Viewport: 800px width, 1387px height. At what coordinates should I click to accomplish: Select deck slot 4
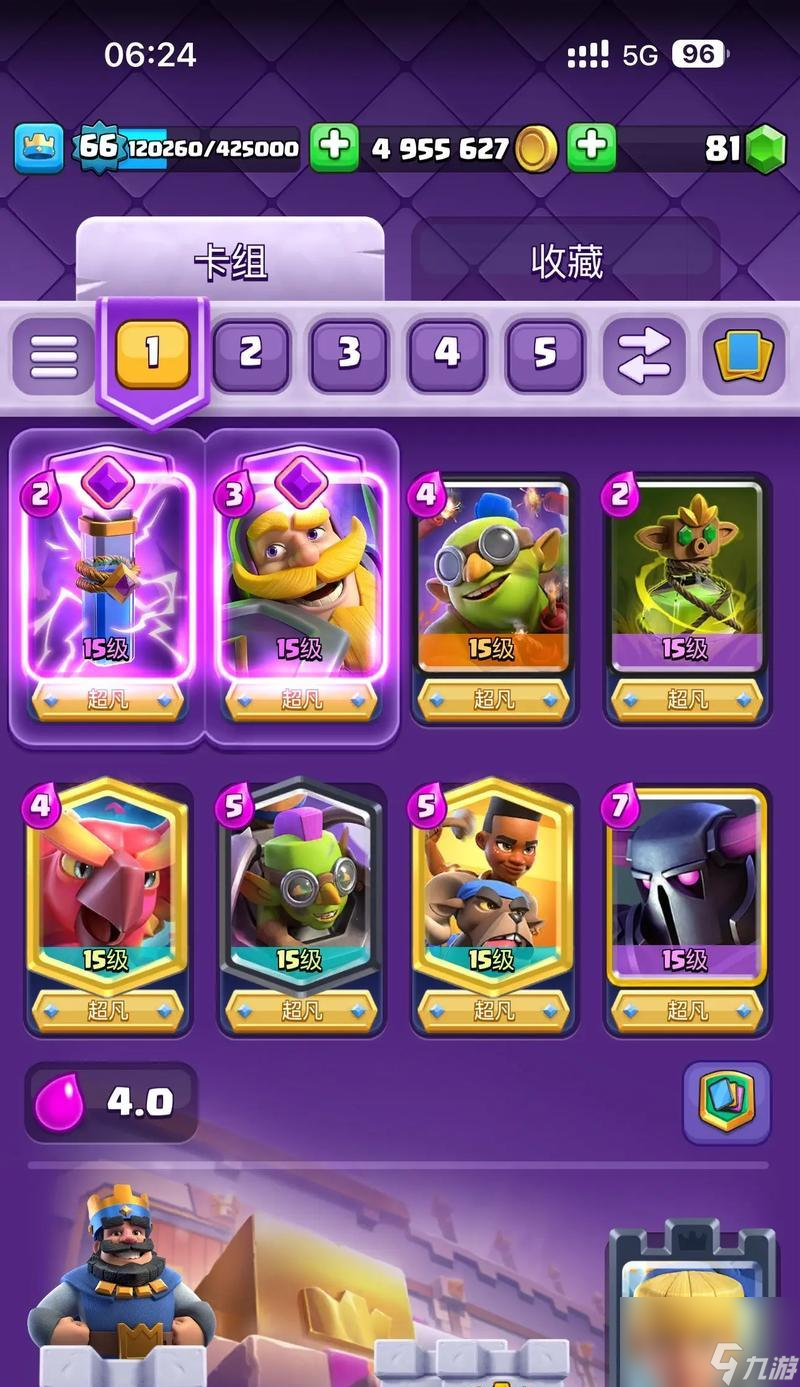(x=446, y=354)
